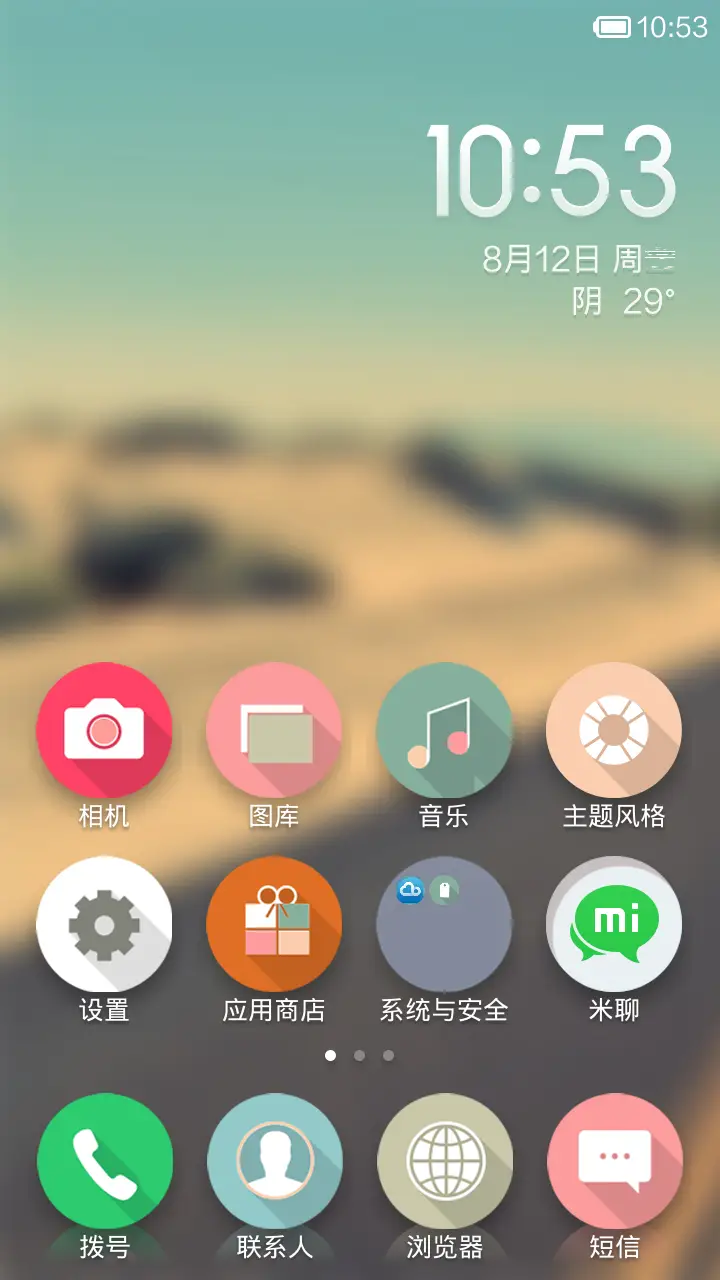This screenshot has width=720, height=1280.
Task: Open the 系统与安全 folder
Action: click(444, 925)
